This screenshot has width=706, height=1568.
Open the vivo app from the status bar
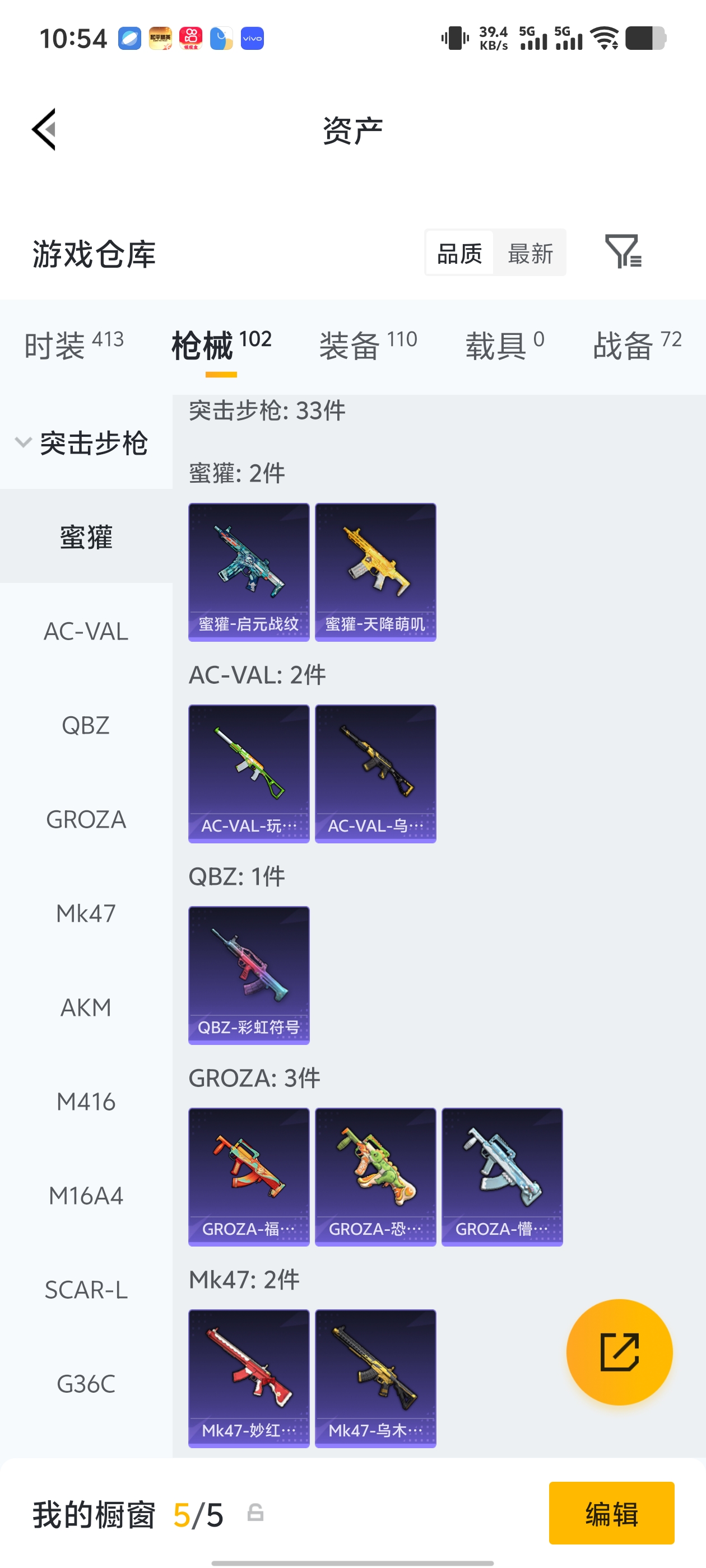(252, 38)
